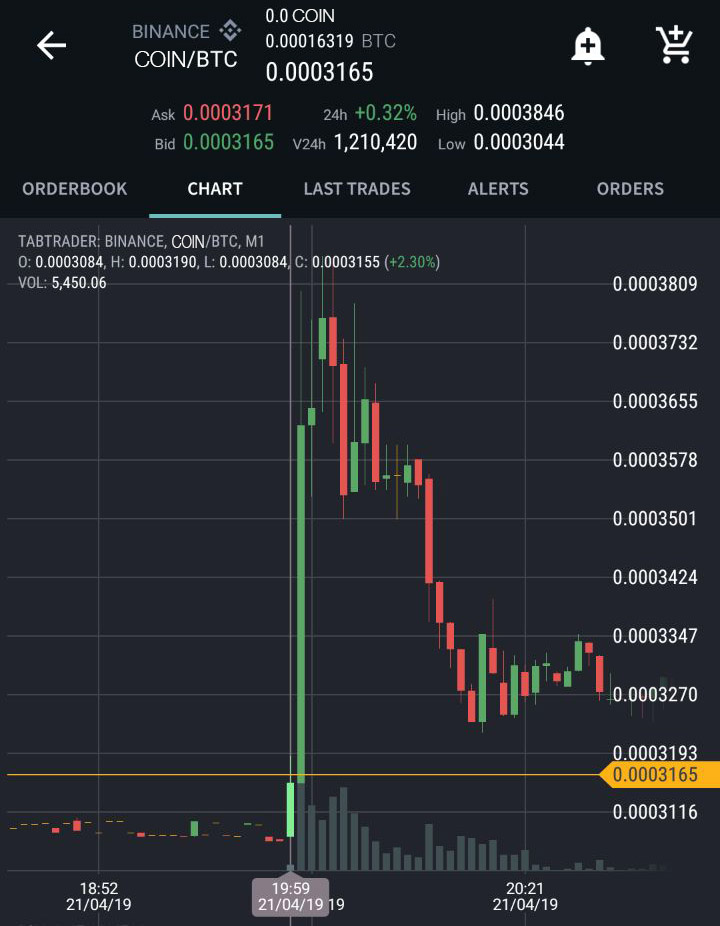View the Alerts tab
Screen dimensions: 720x926
click(498, 189)
